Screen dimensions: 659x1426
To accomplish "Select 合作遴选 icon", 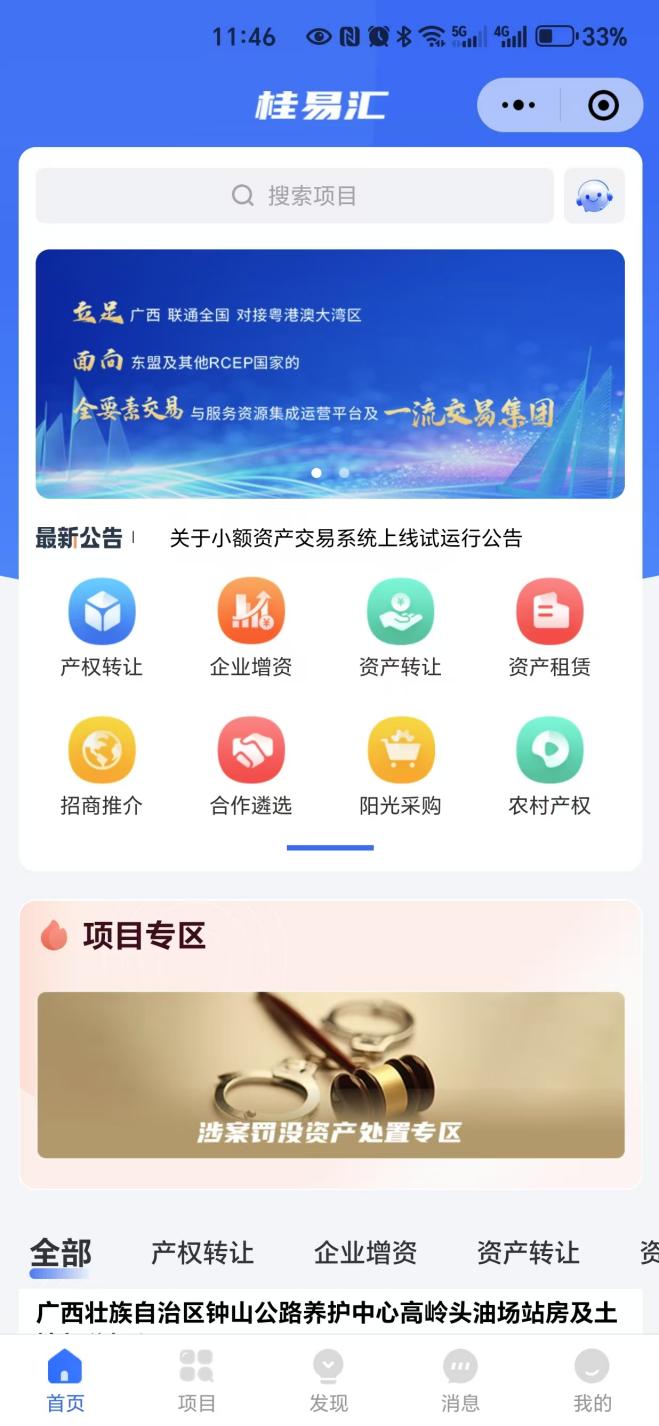I will 251,765.
